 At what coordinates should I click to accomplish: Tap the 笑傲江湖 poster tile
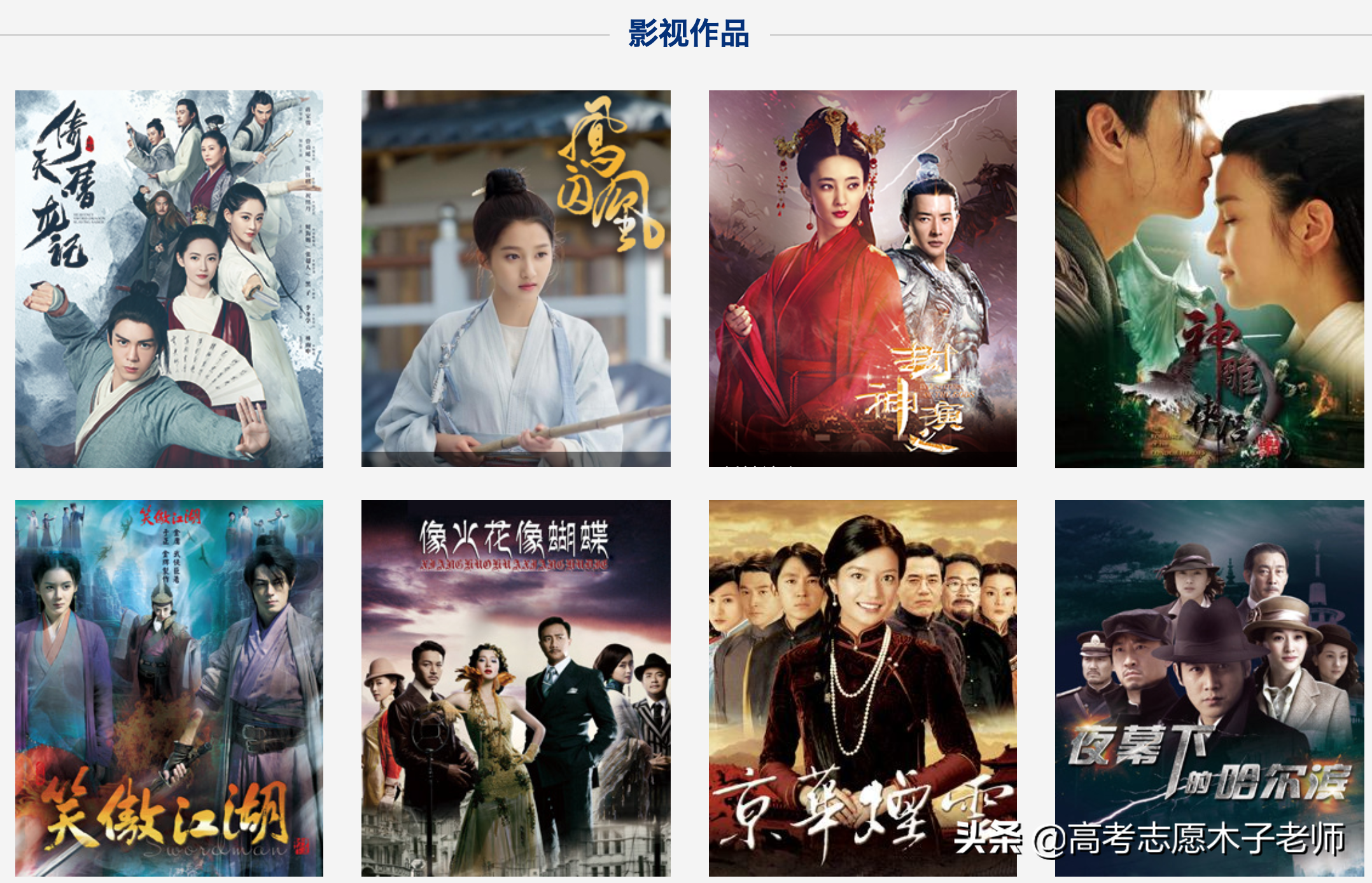pos(169,688)
